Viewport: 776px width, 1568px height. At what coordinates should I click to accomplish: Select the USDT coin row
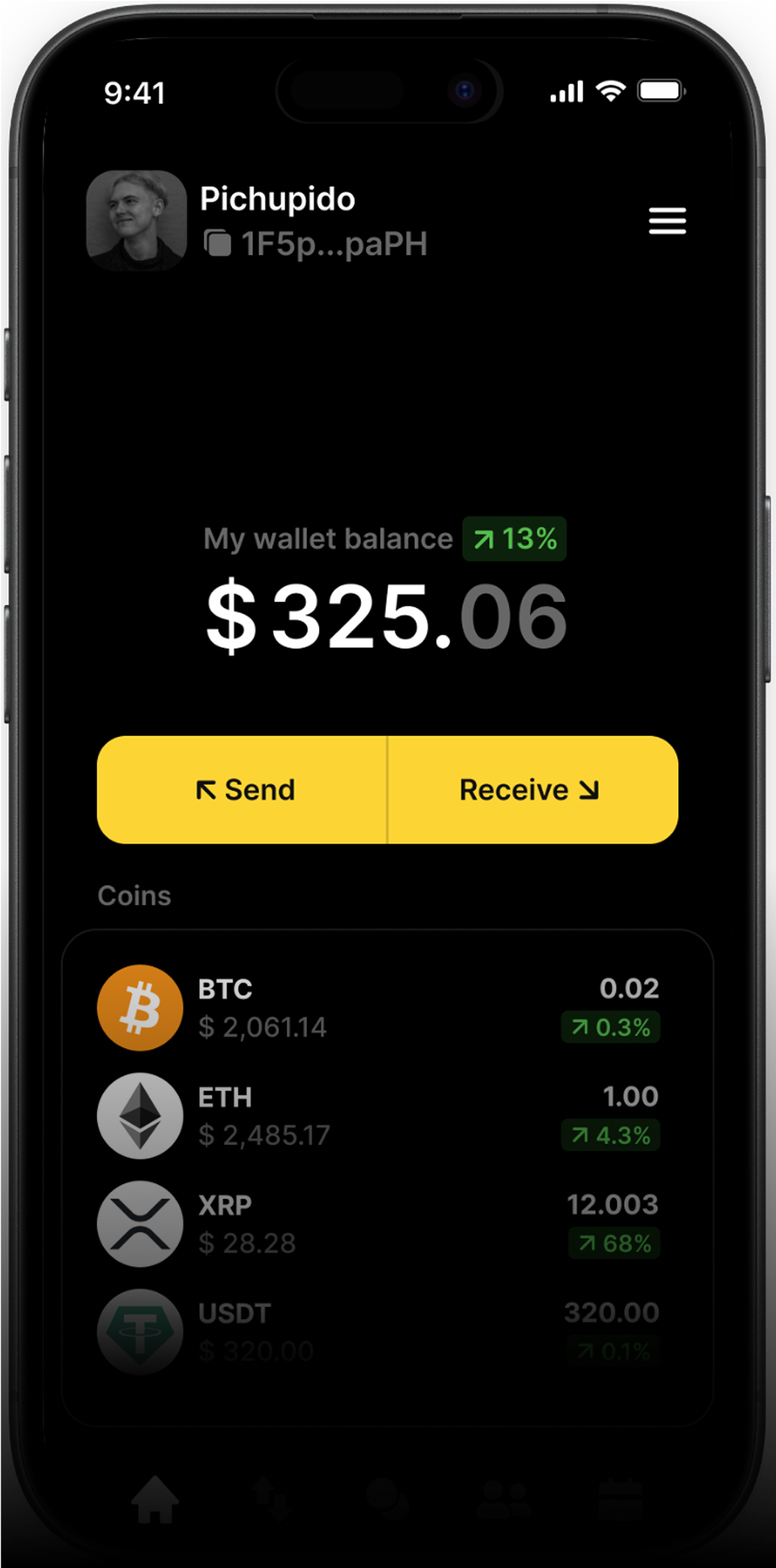click(378, 1331)
